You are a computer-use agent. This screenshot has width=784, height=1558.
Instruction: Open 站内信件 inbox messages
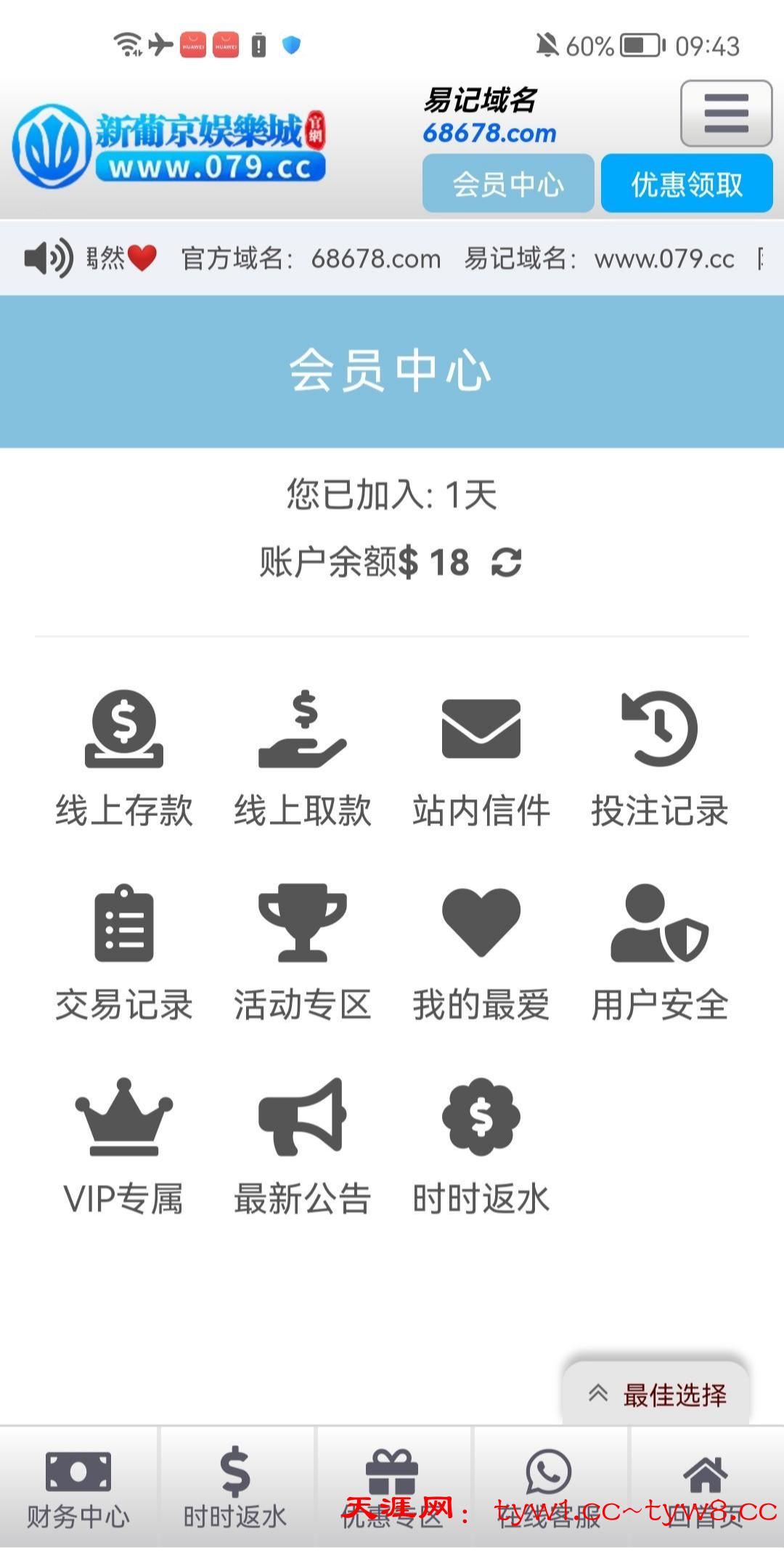pos(481,759)
